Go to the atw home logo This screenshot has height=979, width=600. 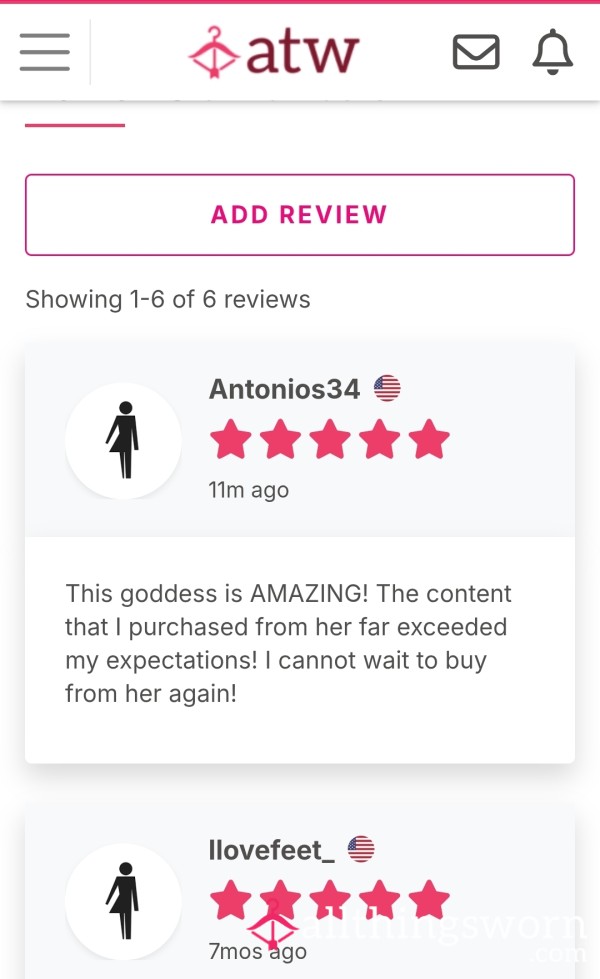click(273, 52)
